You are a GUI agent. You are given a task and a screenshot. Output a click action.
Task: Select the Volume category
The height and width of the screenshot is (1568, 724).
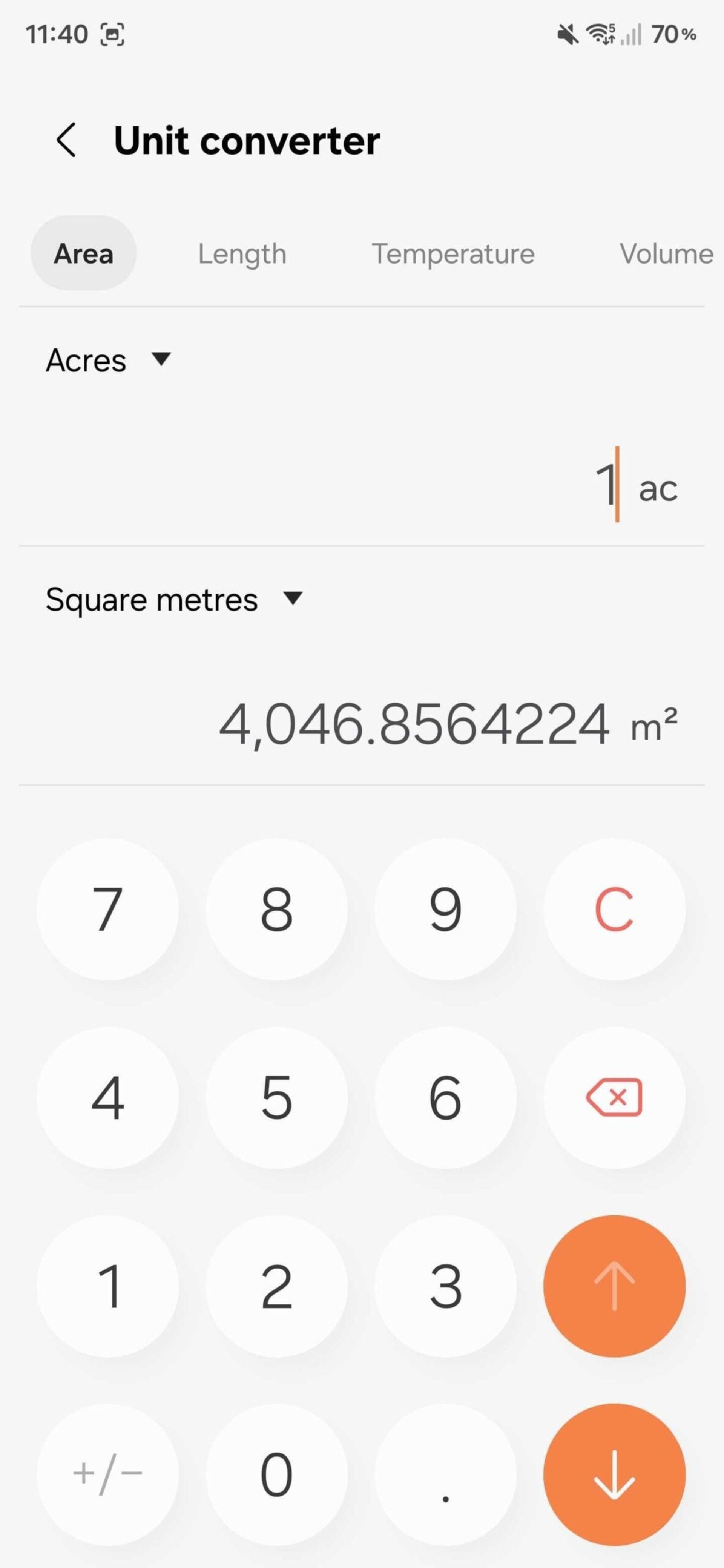[666, 254]
